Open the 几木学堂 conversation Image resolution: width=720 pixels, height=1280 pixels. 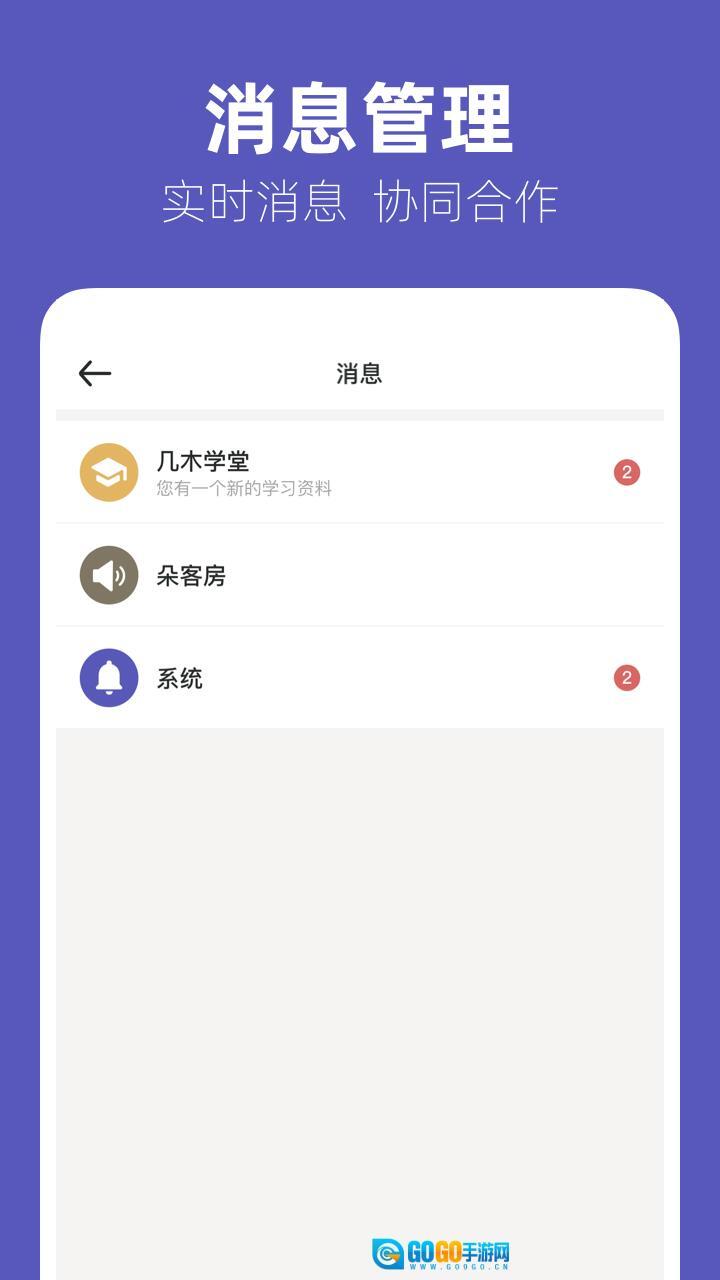coord(360,471)
